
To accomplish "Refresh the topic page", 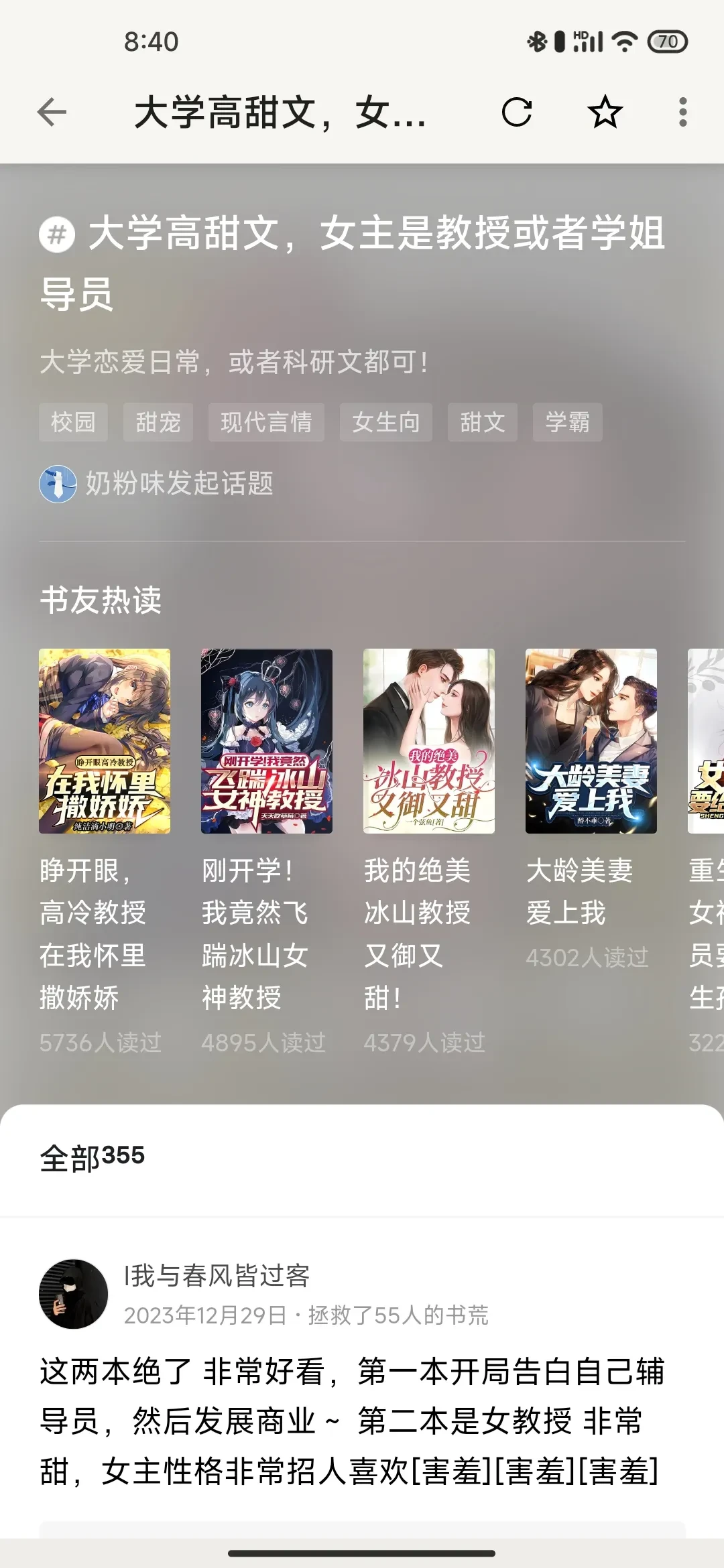I will pyautogui.click(x=517, y=112).
